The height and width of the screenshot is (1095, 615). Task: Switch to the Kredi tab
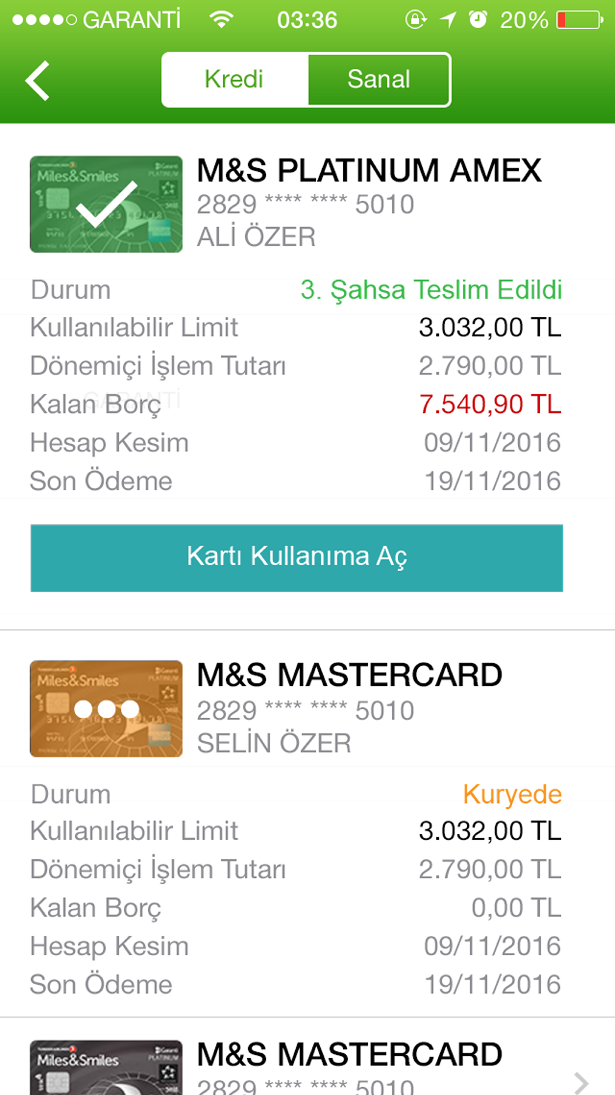tap(235, 80)
